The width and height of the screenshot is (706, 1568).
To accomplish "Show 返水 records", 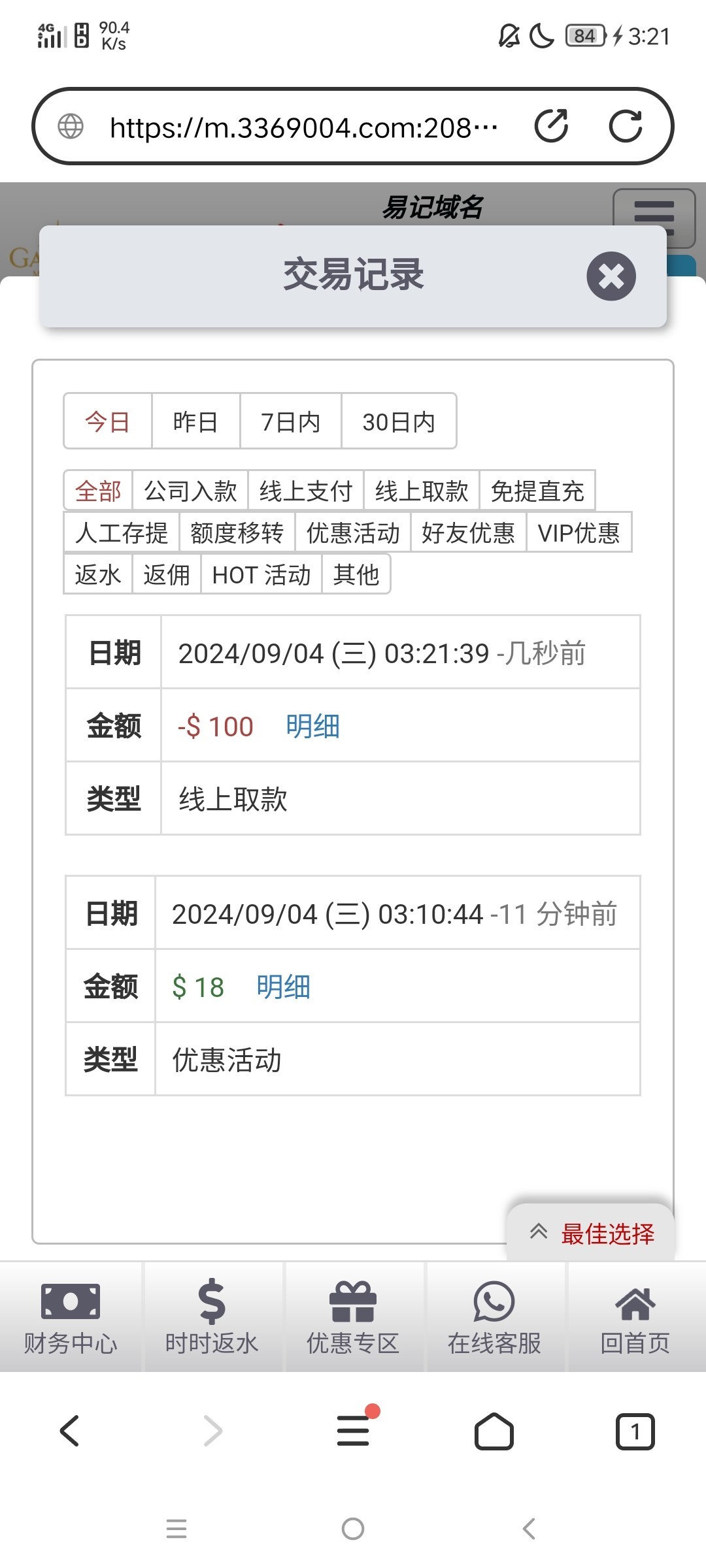I will pos(98,574).
